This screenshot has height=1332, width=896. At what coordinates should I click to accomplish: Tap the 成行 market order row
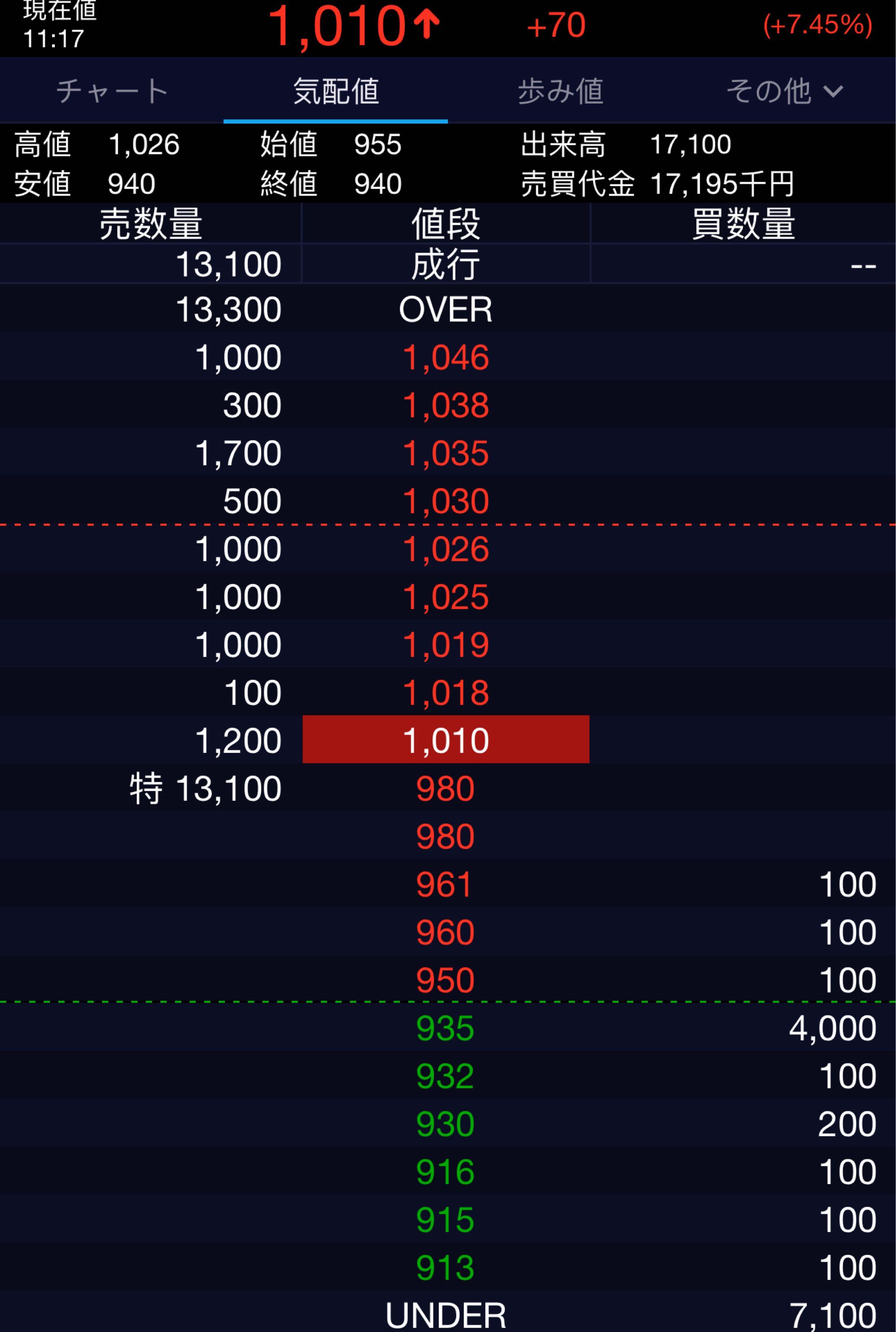coord(446,265)
